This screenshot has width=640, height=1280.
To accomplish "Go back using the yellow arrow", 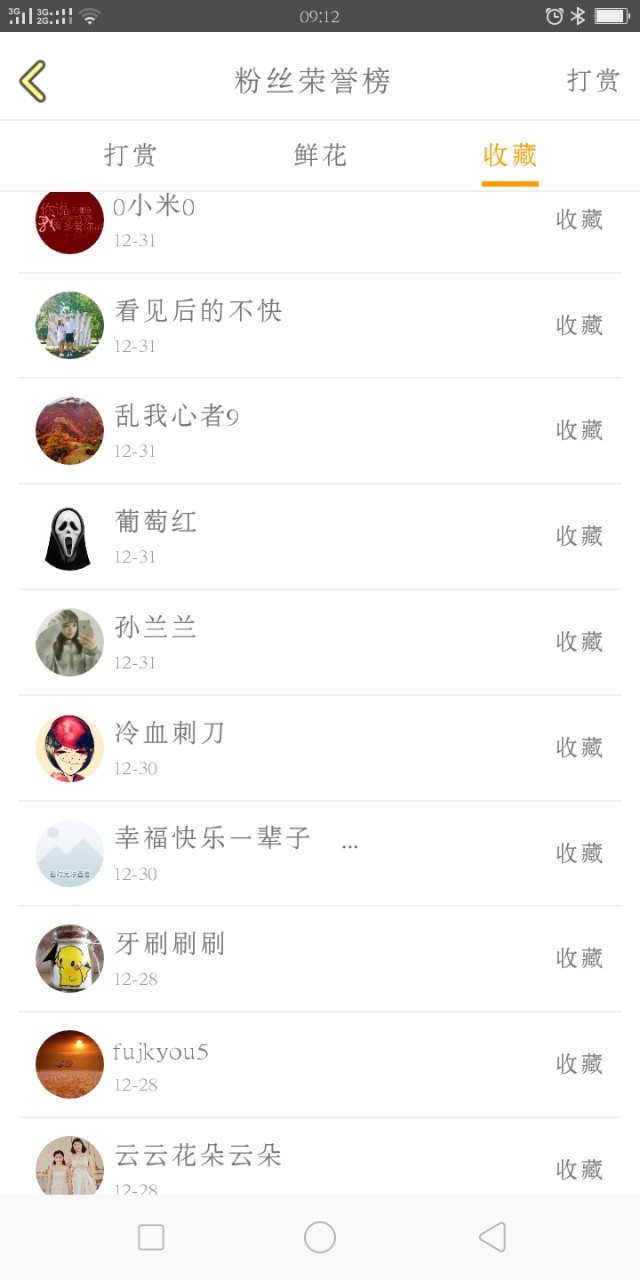I will (x=33, y=81).
